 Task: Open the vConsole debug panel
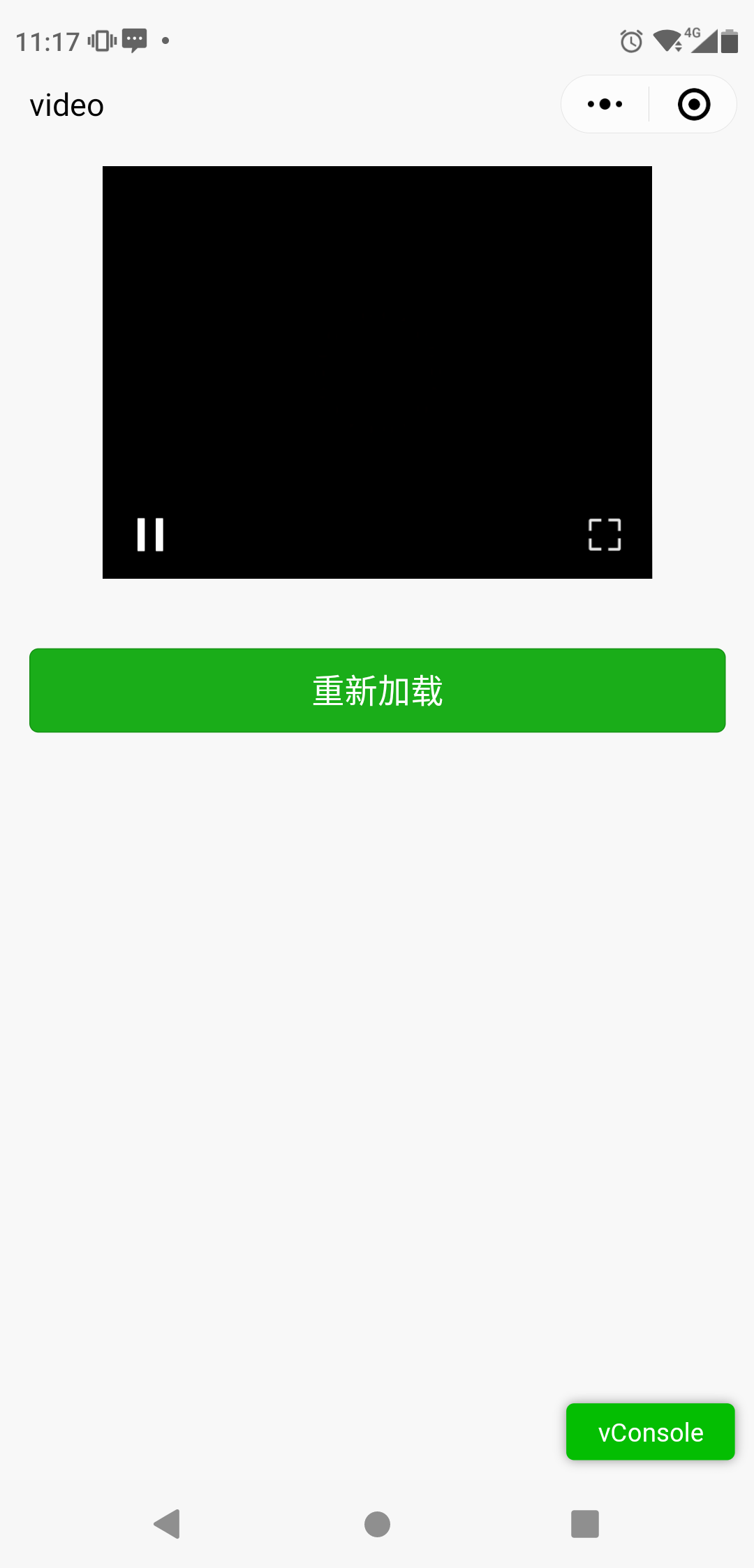coord(650,1432)
